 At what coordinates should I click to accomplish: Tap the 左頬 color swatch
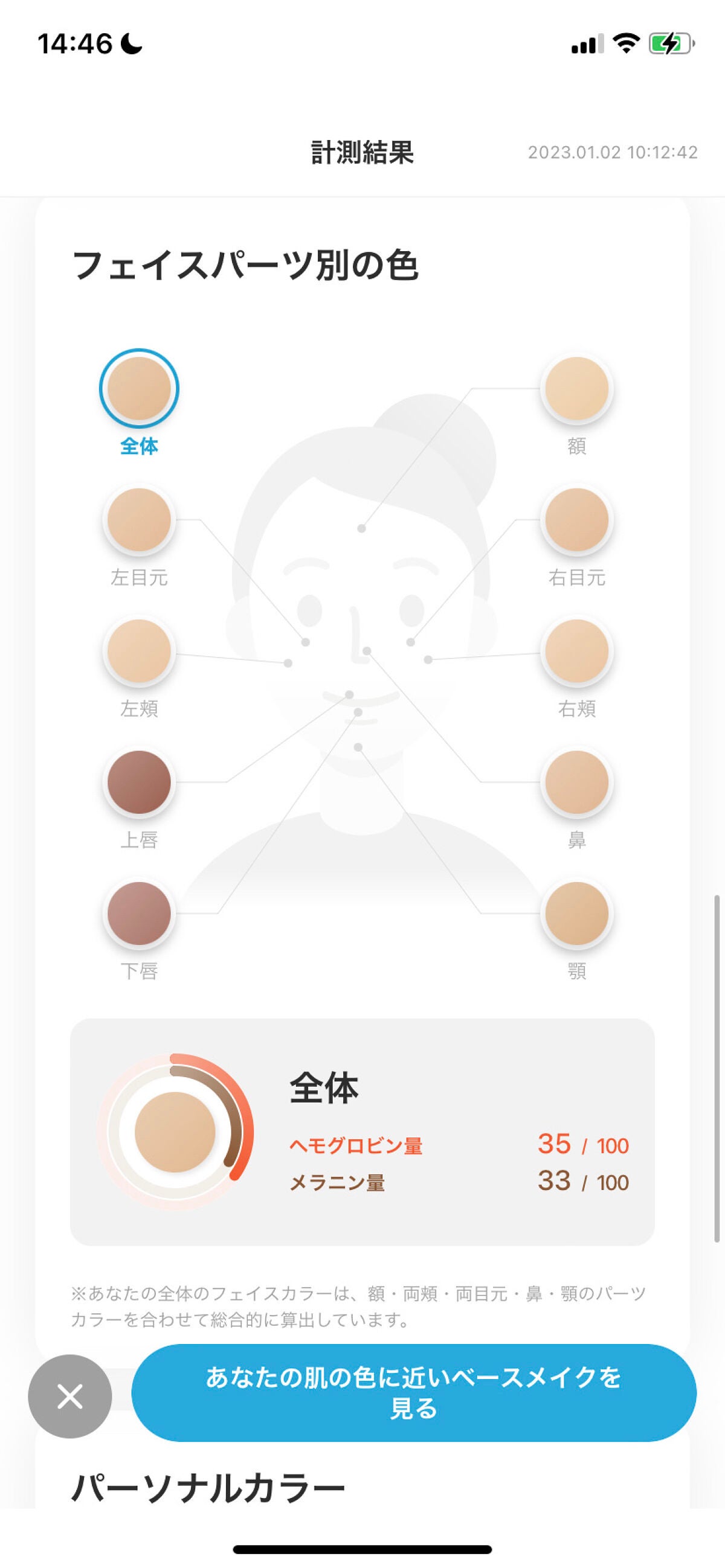tap(139, 651)
